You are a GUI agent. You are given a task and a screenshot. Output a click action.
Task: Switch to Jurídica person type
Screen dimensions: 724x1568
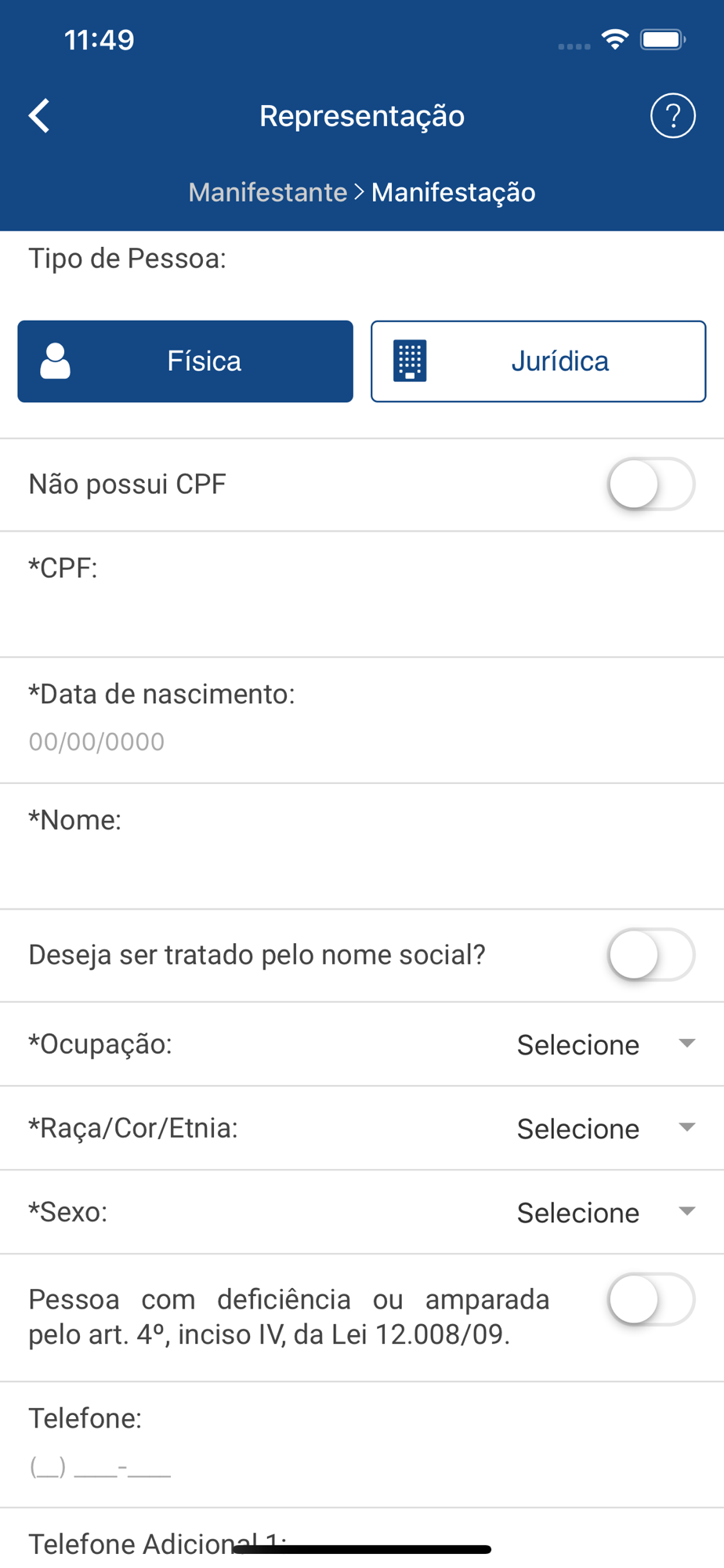(538, 361)
